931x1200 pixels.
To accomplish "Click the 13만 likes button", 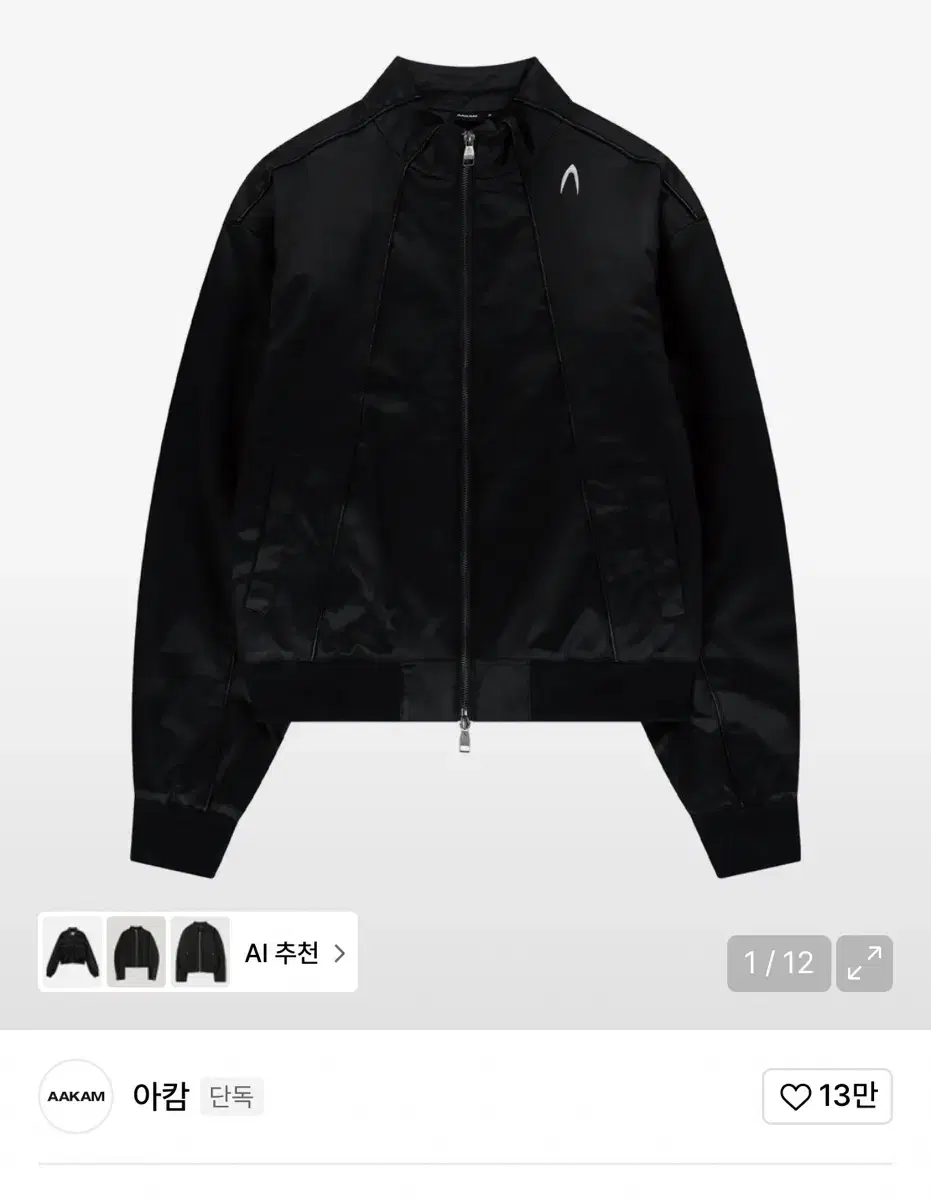I will coord(827,1096).
